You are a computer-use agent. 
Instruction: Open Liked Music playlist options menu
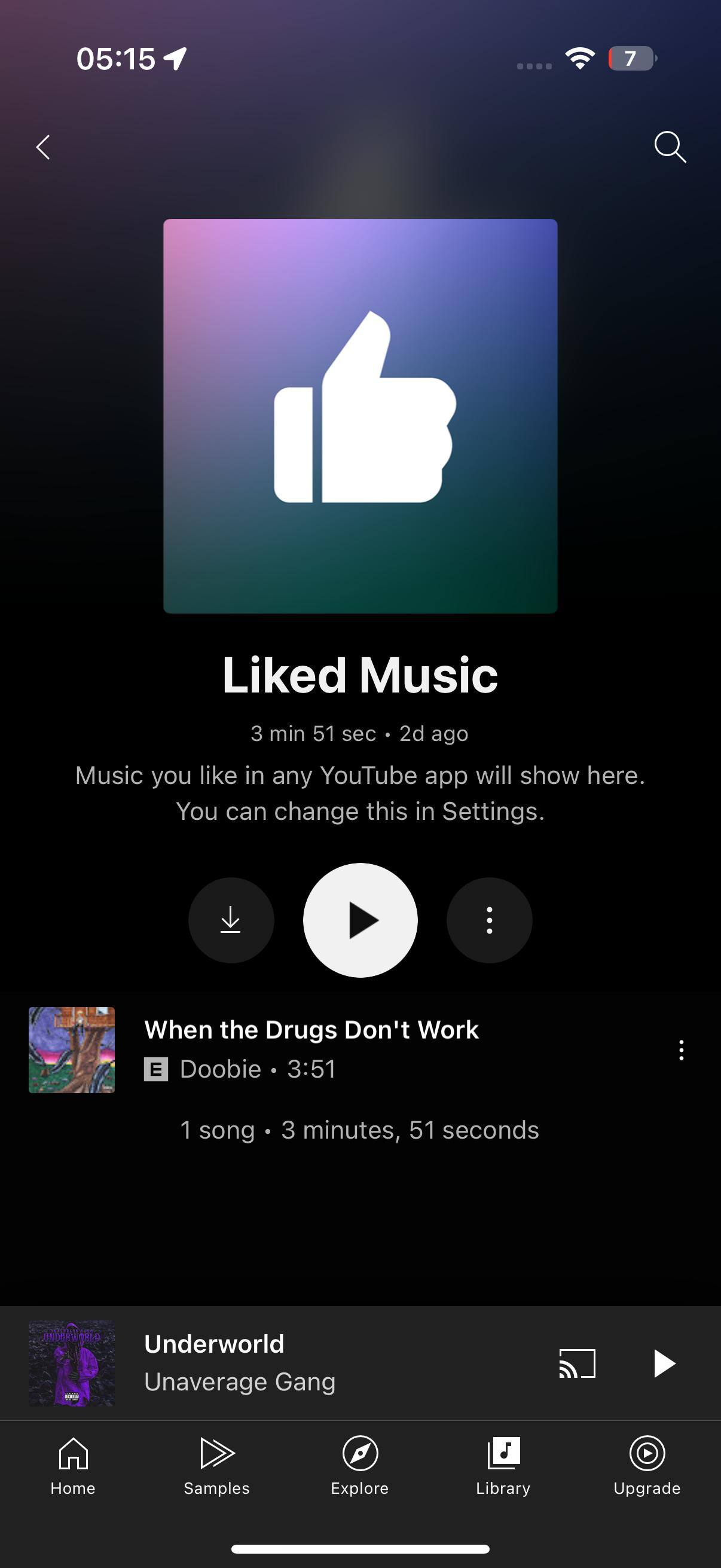(489, 920)
